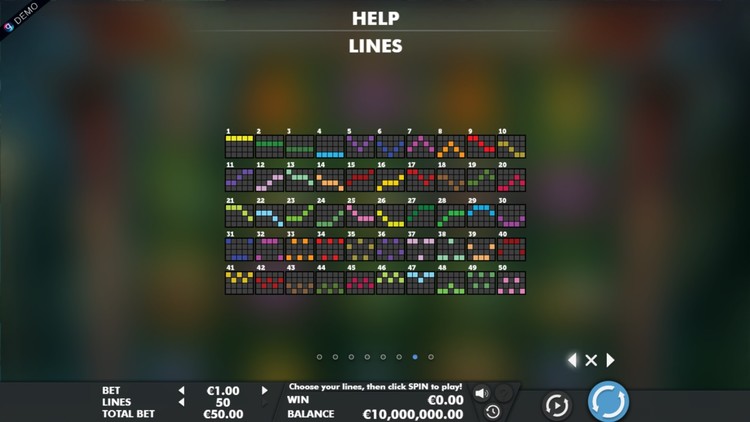Image resolution: width=750 pixels, height=422 pixels.
Task: Mute the game sound
Action: tap(481, 394)
